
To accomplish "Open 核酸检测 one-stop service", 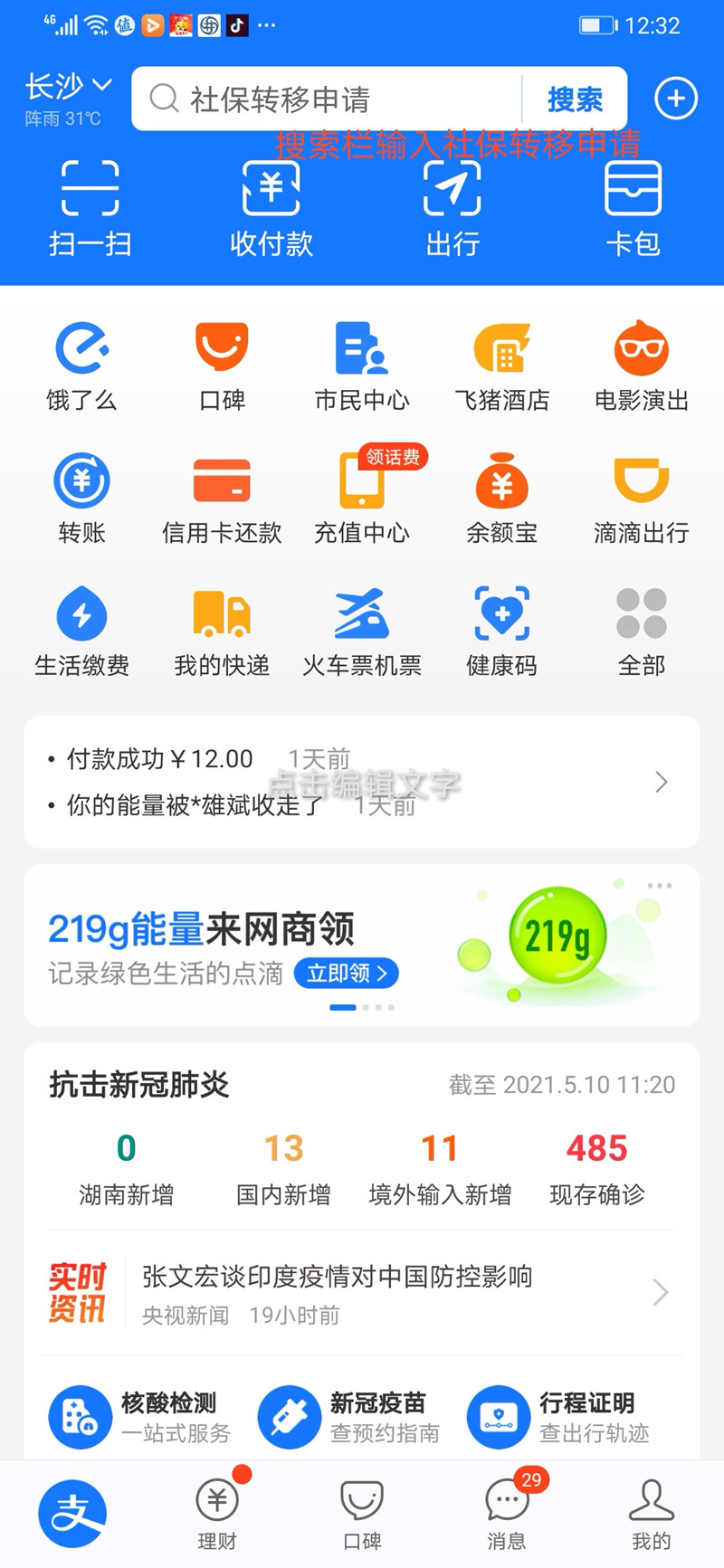I will (140, 1417).
